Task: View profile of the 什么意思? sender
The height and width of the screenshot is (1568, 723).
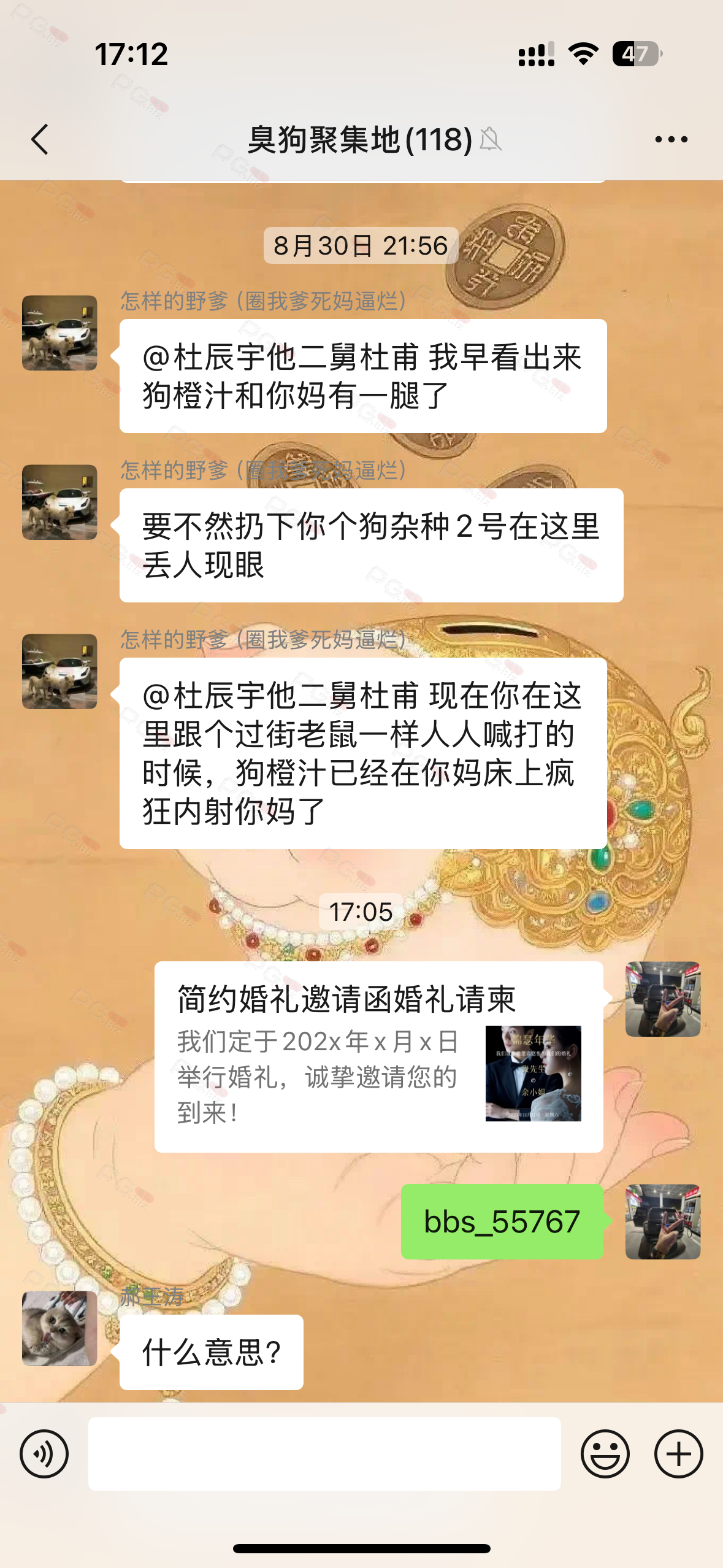Action: tap(59, 1328)
